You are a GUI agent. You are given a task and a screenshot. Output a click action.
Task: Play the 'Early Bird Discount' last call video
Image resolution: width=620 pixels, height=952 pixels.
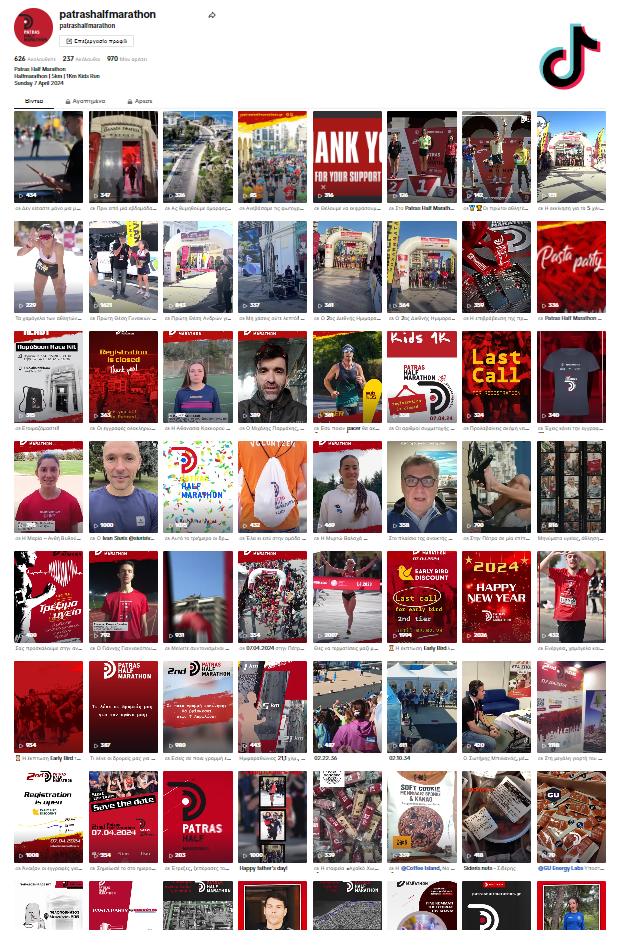coord(421,596)
